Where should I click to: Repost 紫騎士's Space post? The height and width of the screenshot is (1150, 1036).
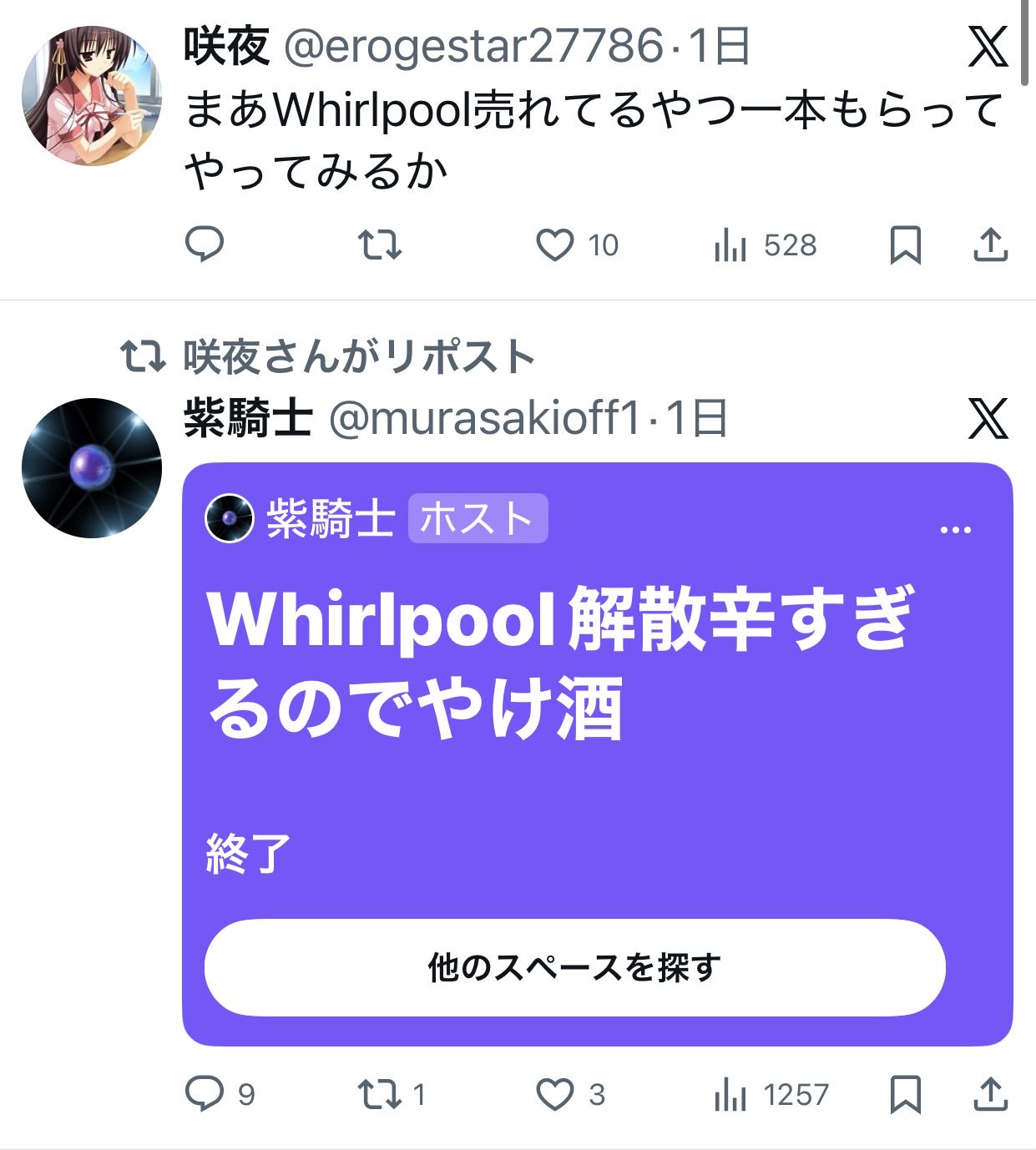[x=380, y=1093]
